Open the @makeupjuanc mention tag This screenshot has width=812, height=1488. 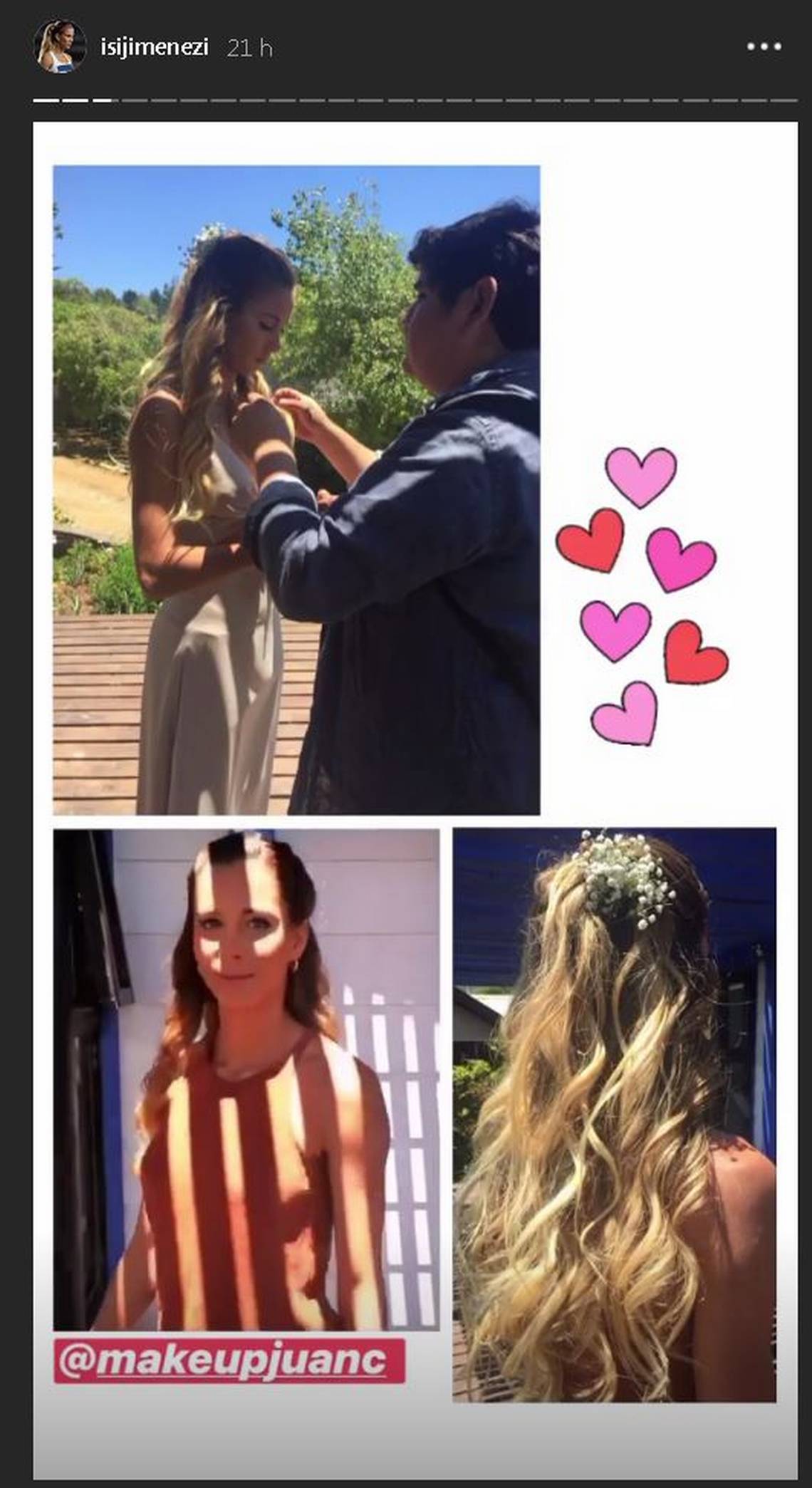click(x=229, y=1360)
